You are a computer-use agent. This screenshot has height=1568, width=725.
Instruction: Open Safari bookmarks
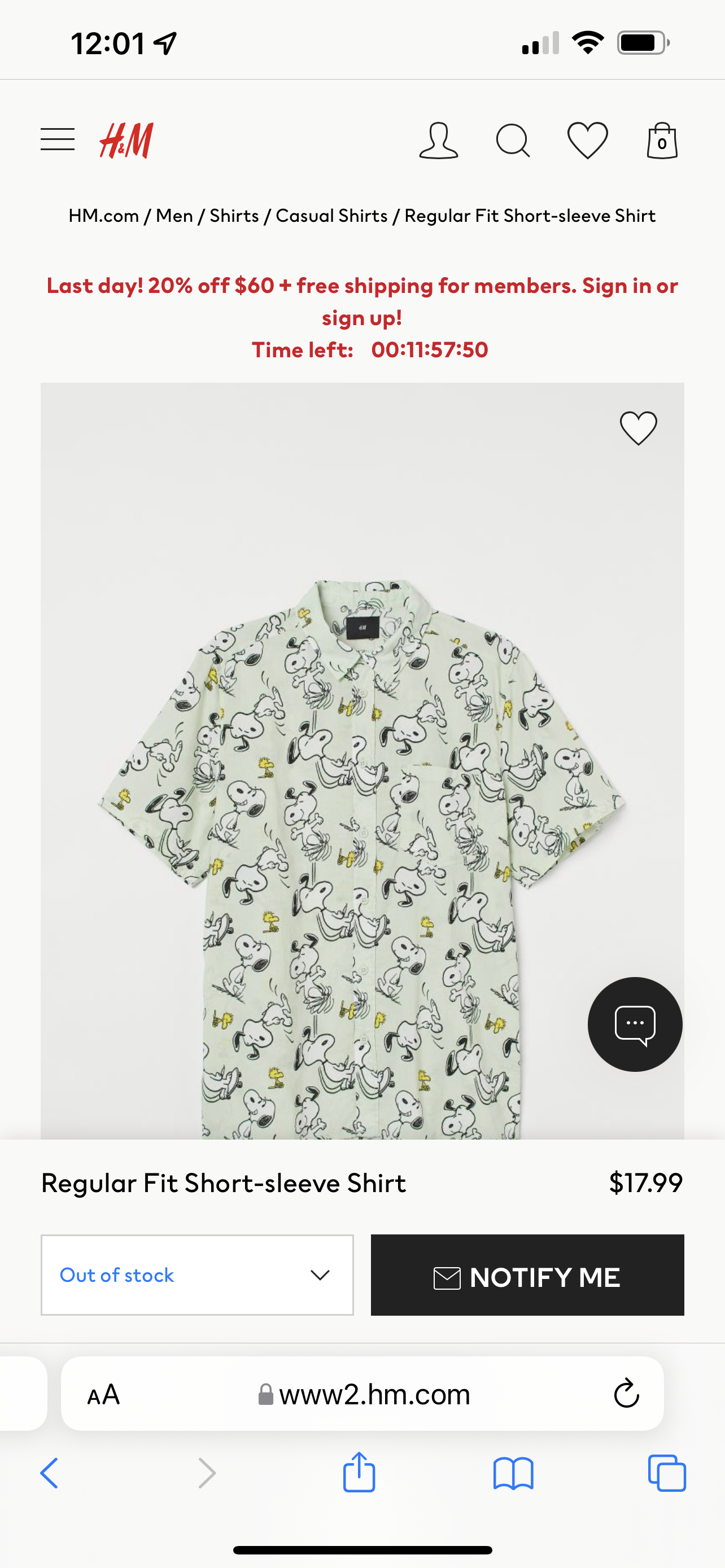click(x=513, y=1473)
